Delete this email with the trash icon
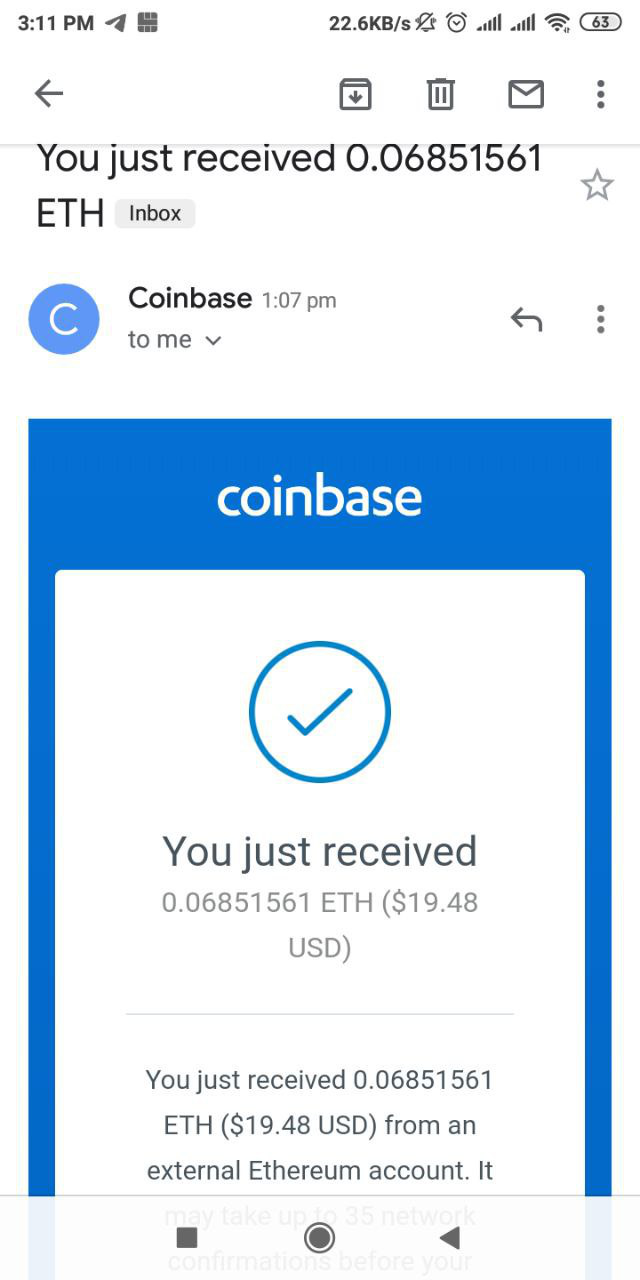Screen dimensions: 640x1280 click(441, 94)
